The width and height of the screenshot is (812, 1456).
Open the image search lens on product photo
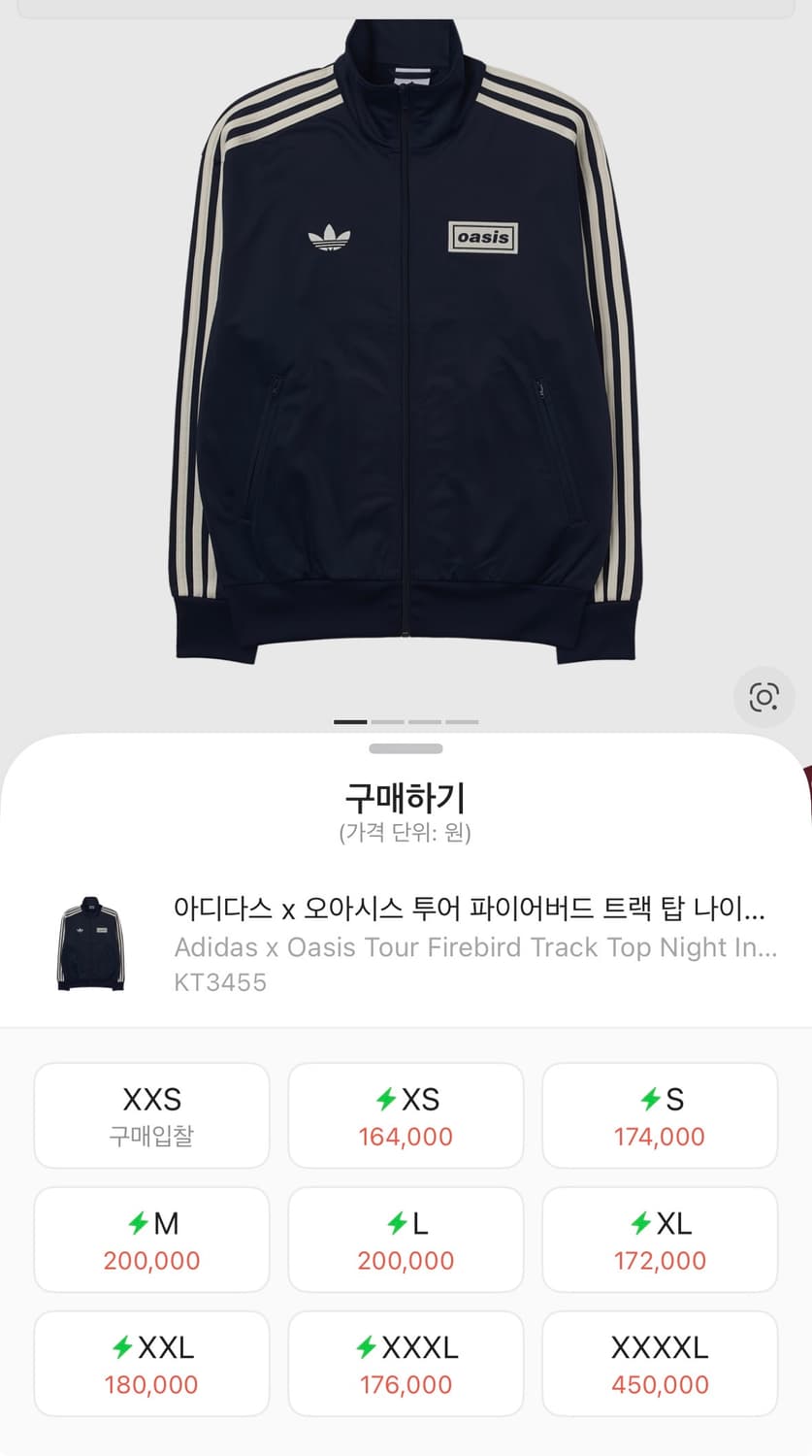point(764,698)
